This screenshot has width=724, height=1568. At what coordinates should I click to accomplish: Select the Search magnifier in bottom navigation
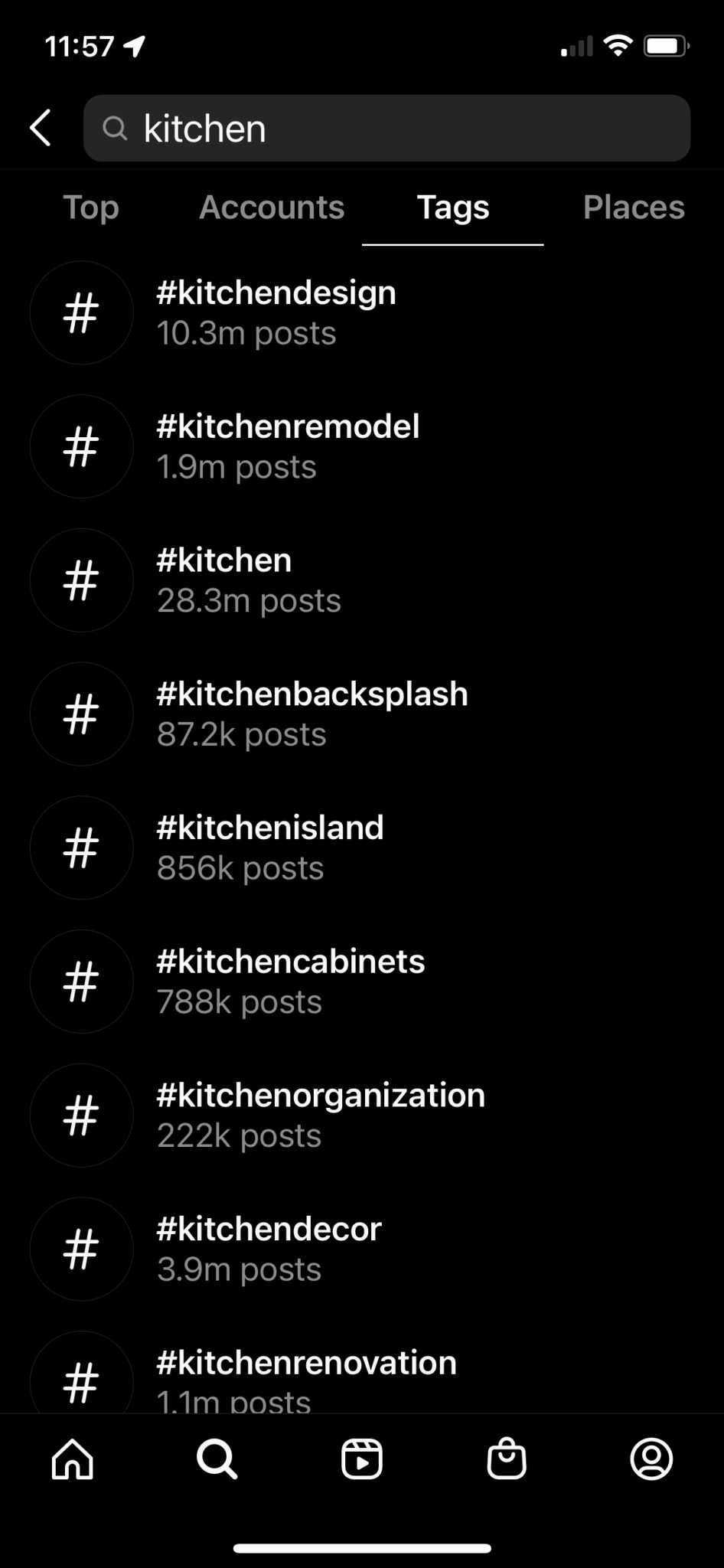point(217,1459)
